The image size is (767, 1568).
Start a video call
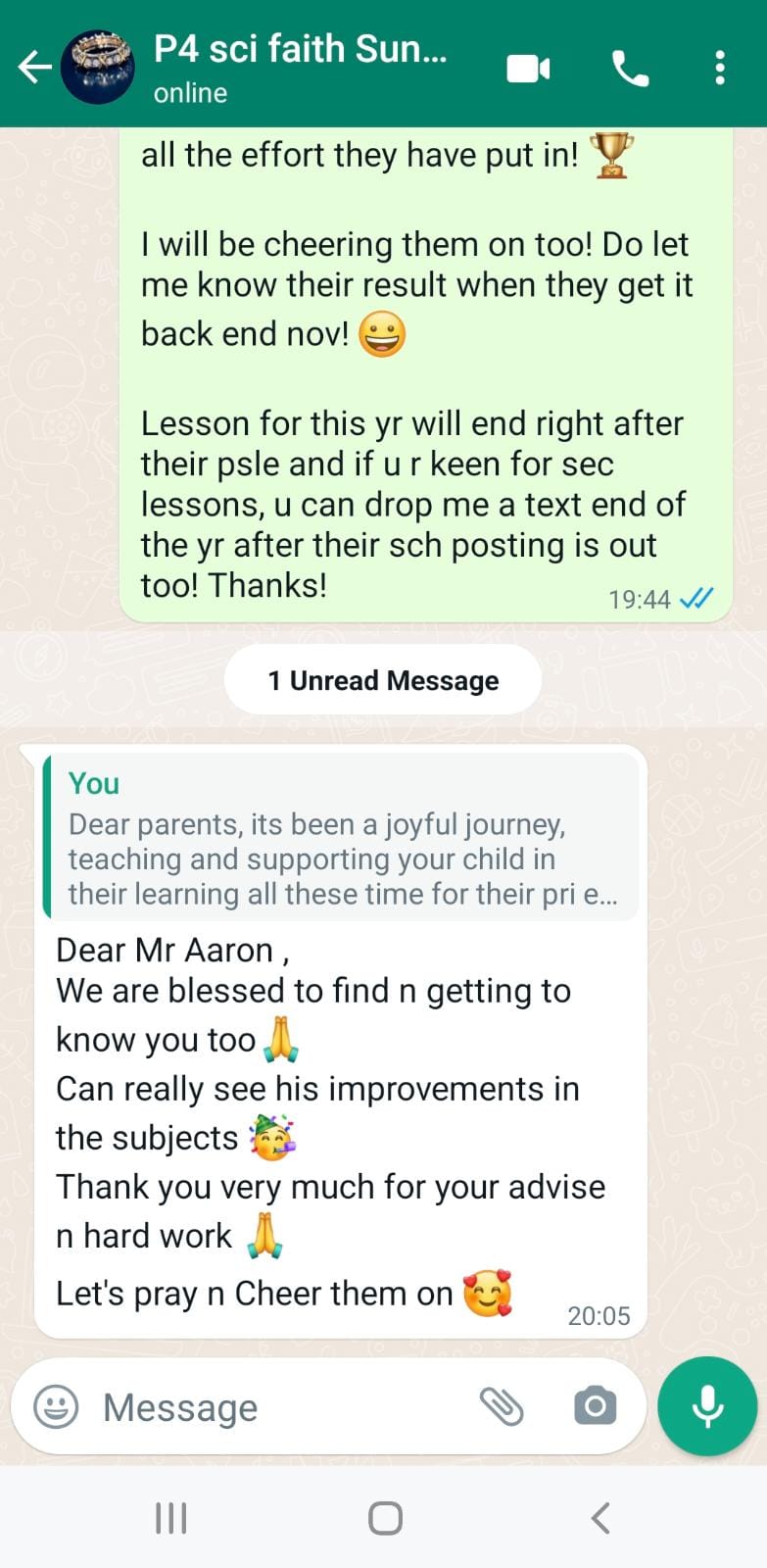click(x=528, y=68)
